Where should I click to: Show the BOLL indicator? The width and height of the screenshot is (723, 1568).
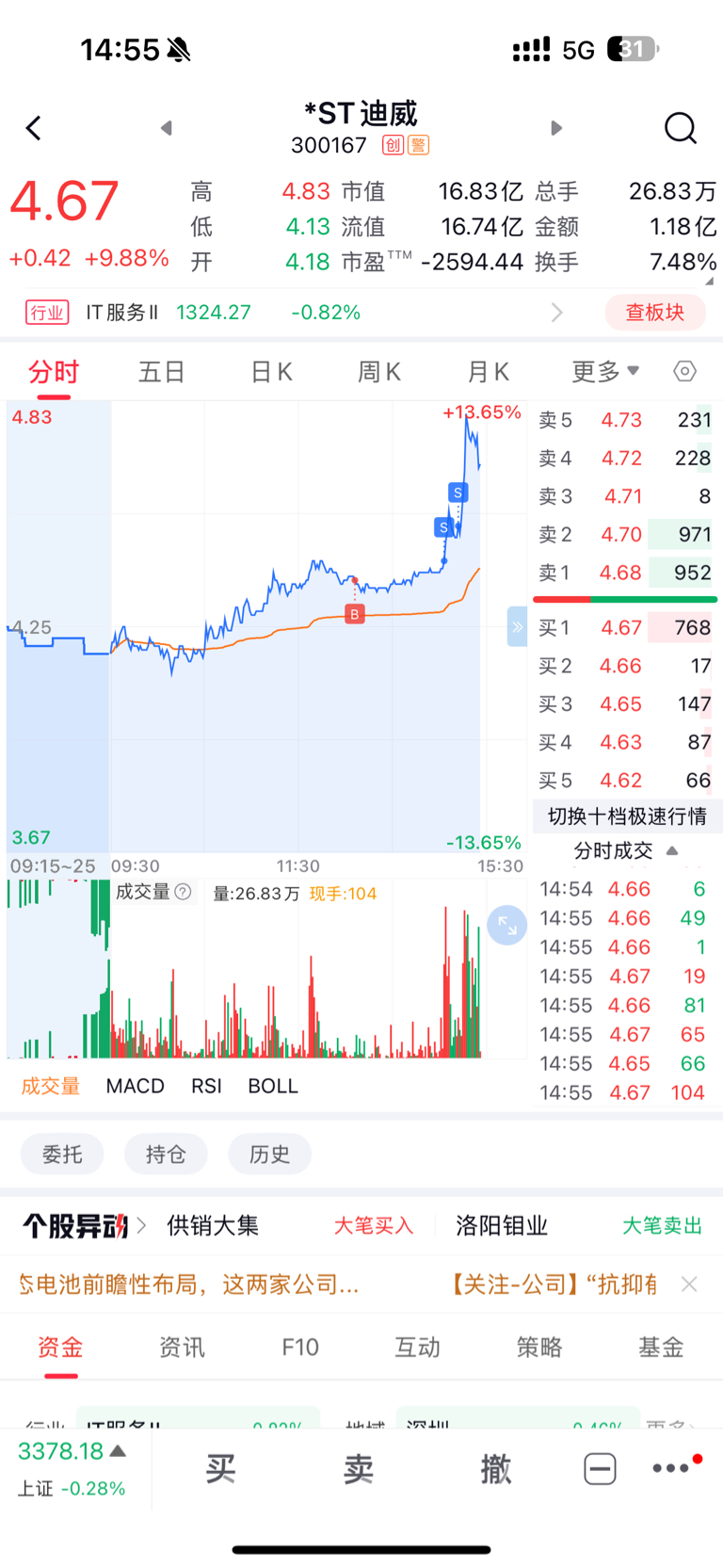(x=273, y=1086)
